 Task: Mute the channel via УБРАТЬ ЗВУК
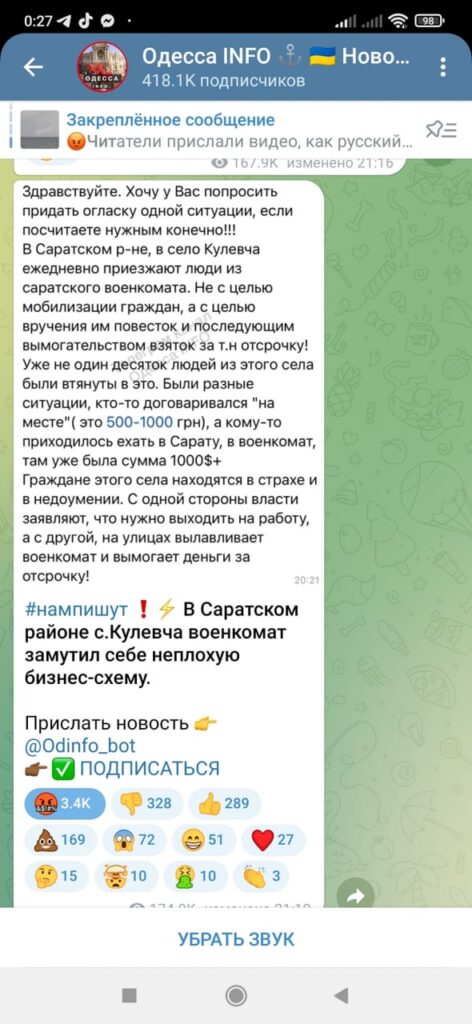[236, 939]
